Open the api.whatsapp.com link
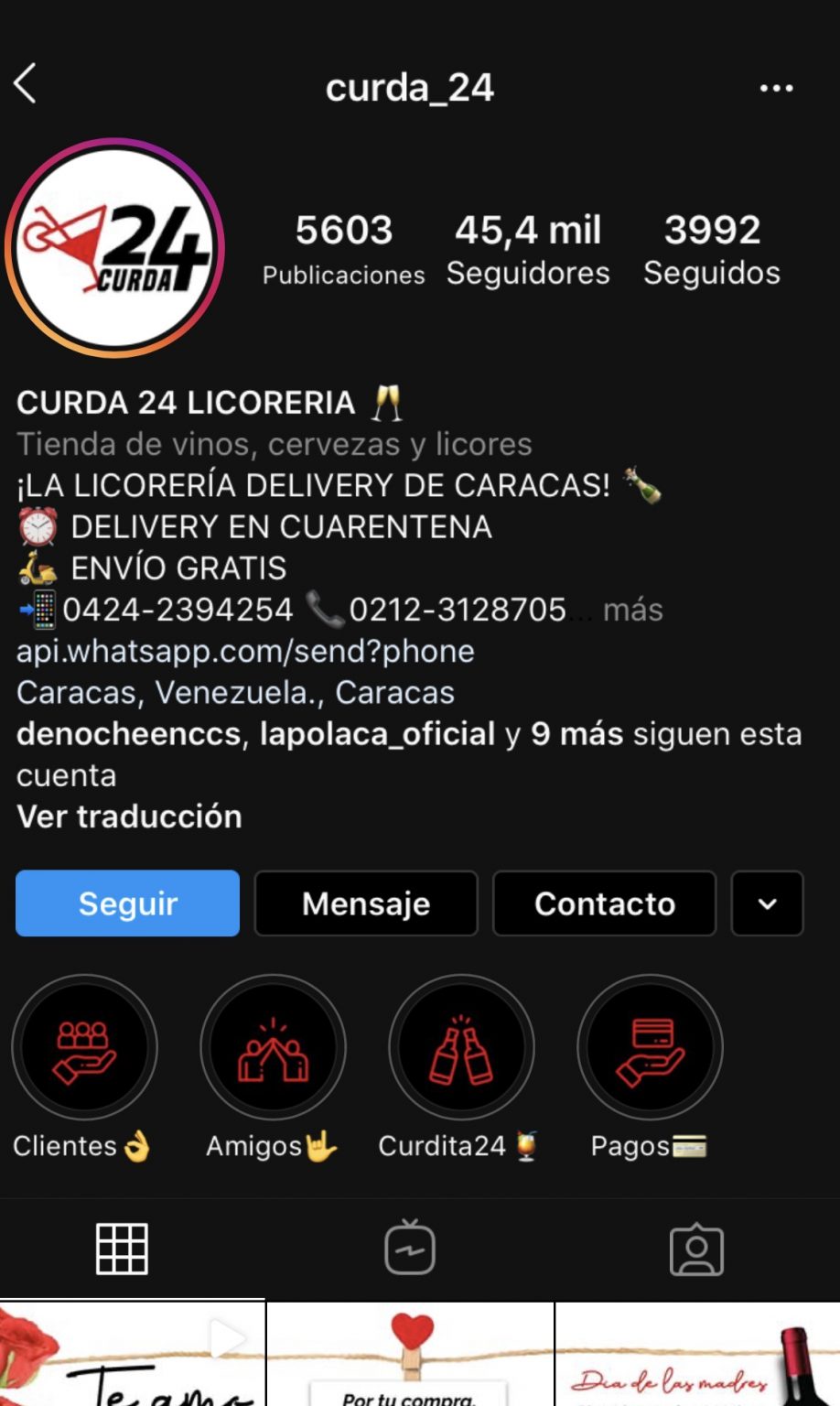 [x=245, y=651]
